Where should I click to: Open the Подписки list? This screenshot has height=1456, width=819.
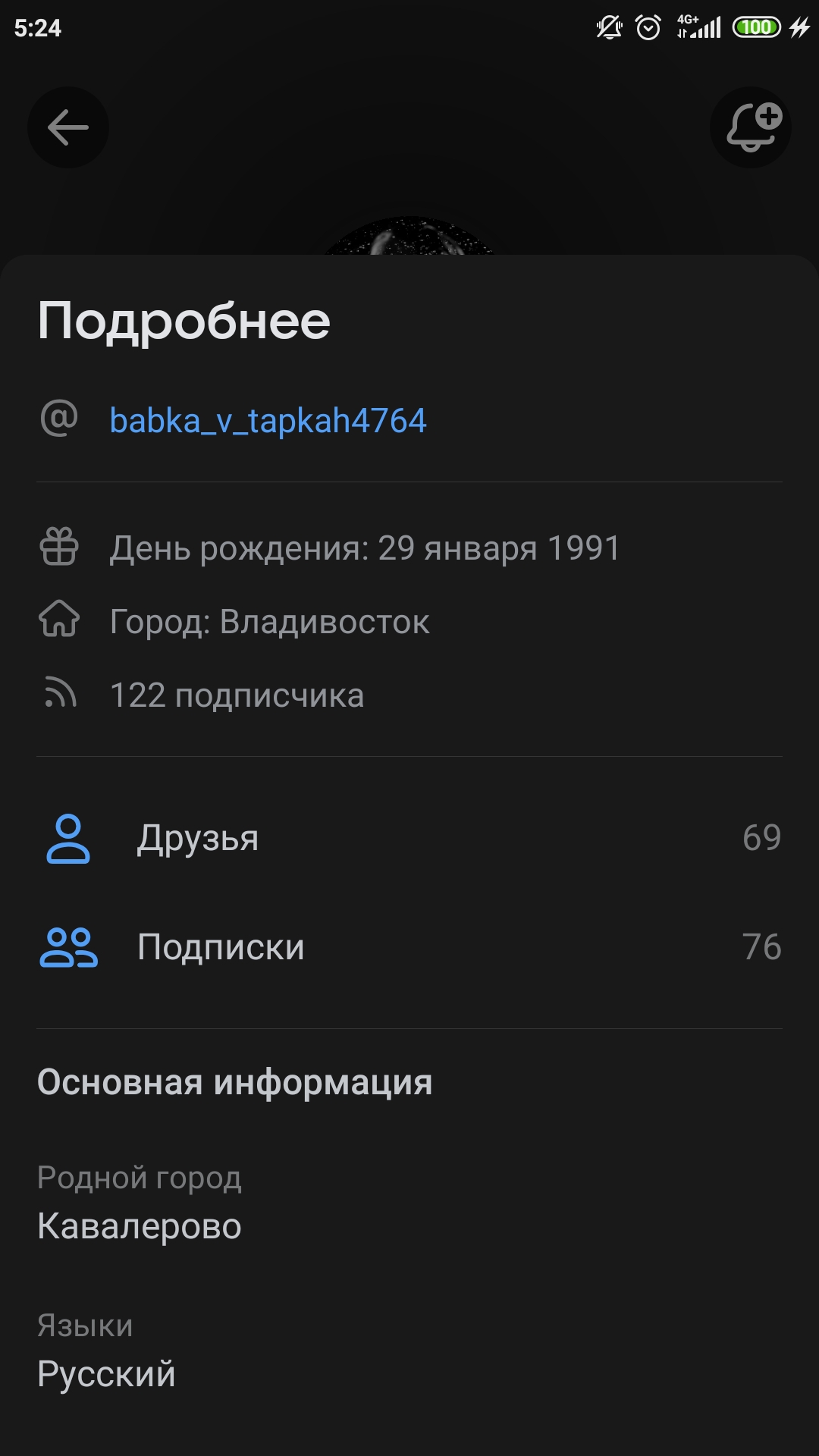[x=409, y=947]
